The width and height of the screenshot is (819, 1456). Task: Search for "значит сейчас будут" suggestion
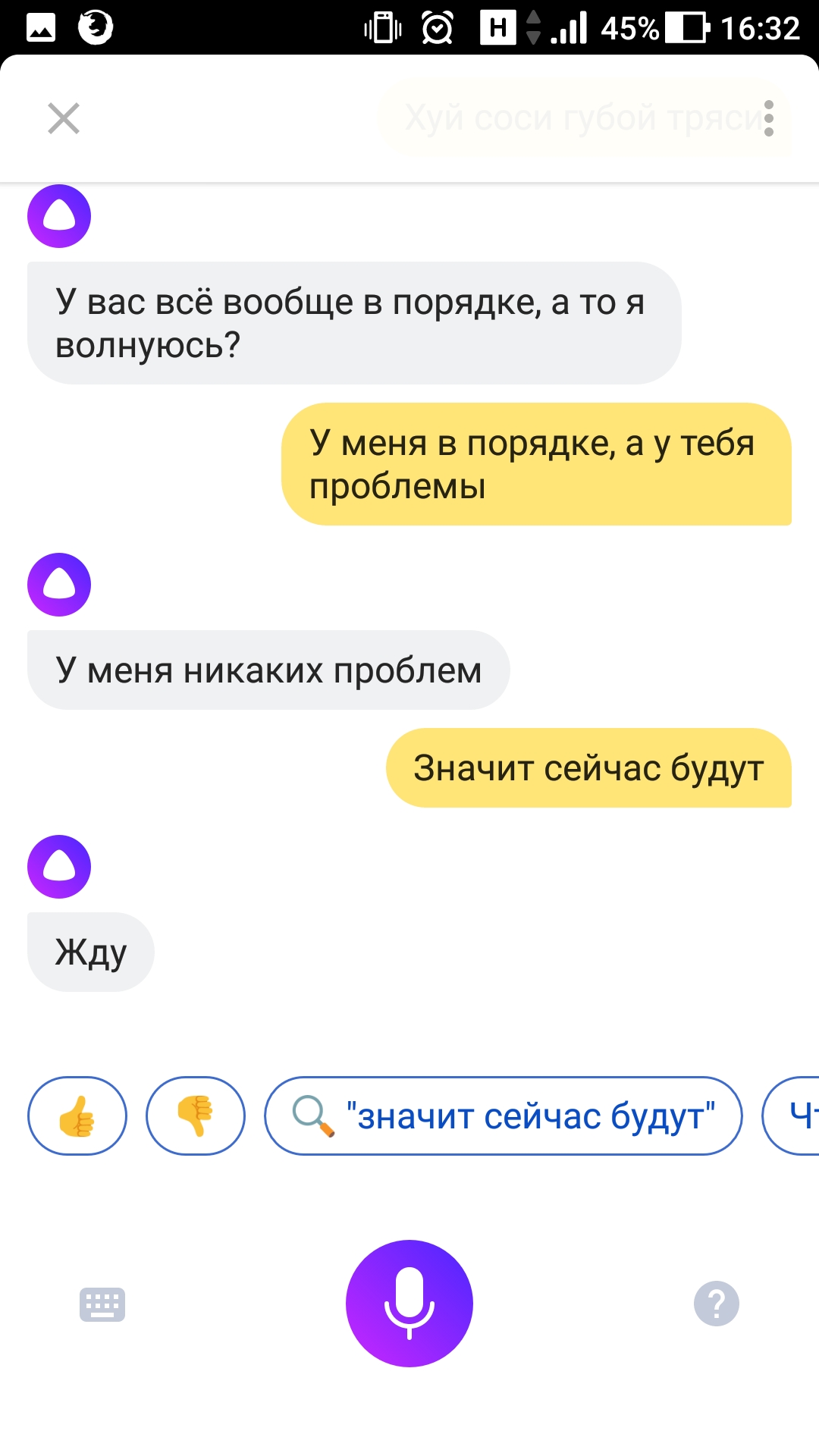(x=504, y=1116)
